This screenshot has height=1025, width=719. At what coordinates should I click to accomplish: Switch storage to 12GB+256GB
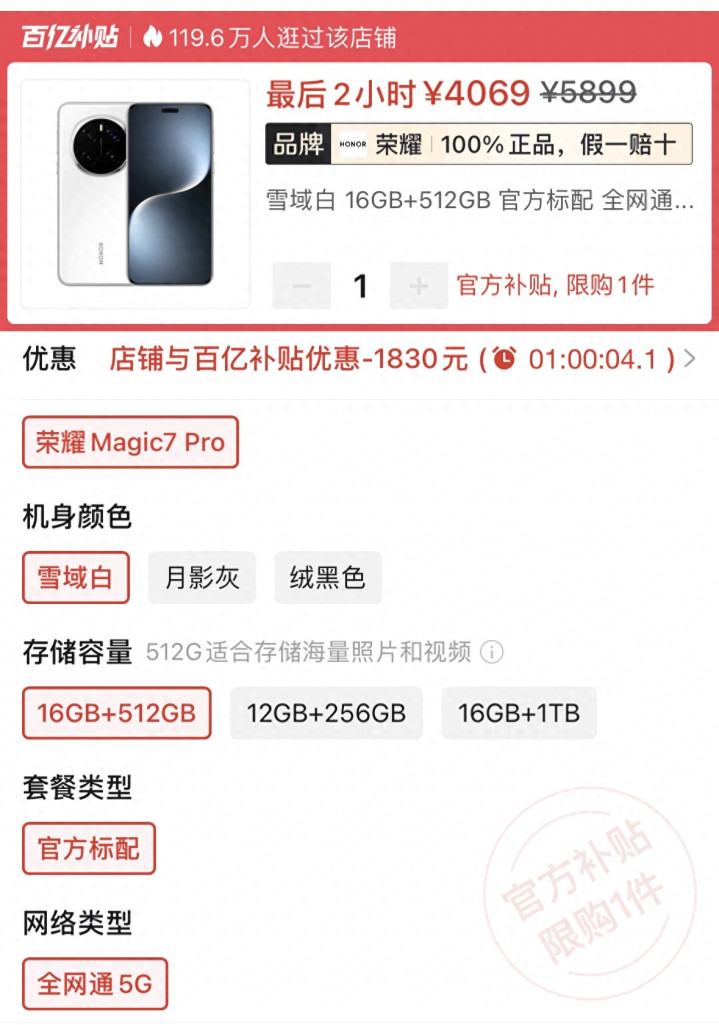pyautogui.click(x=326, y=713)
